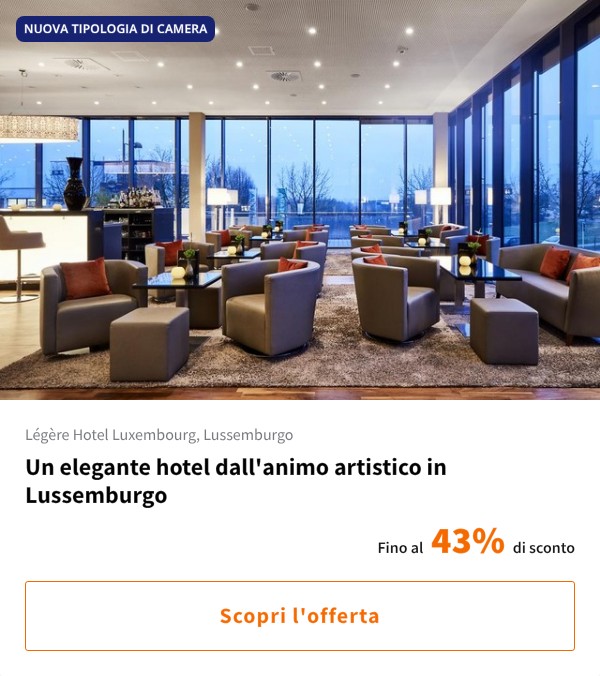Image resolution: width=600 pixels, height=676 pixels.
Task: Tap the Scopri l'offerta button
Action: 300,616
